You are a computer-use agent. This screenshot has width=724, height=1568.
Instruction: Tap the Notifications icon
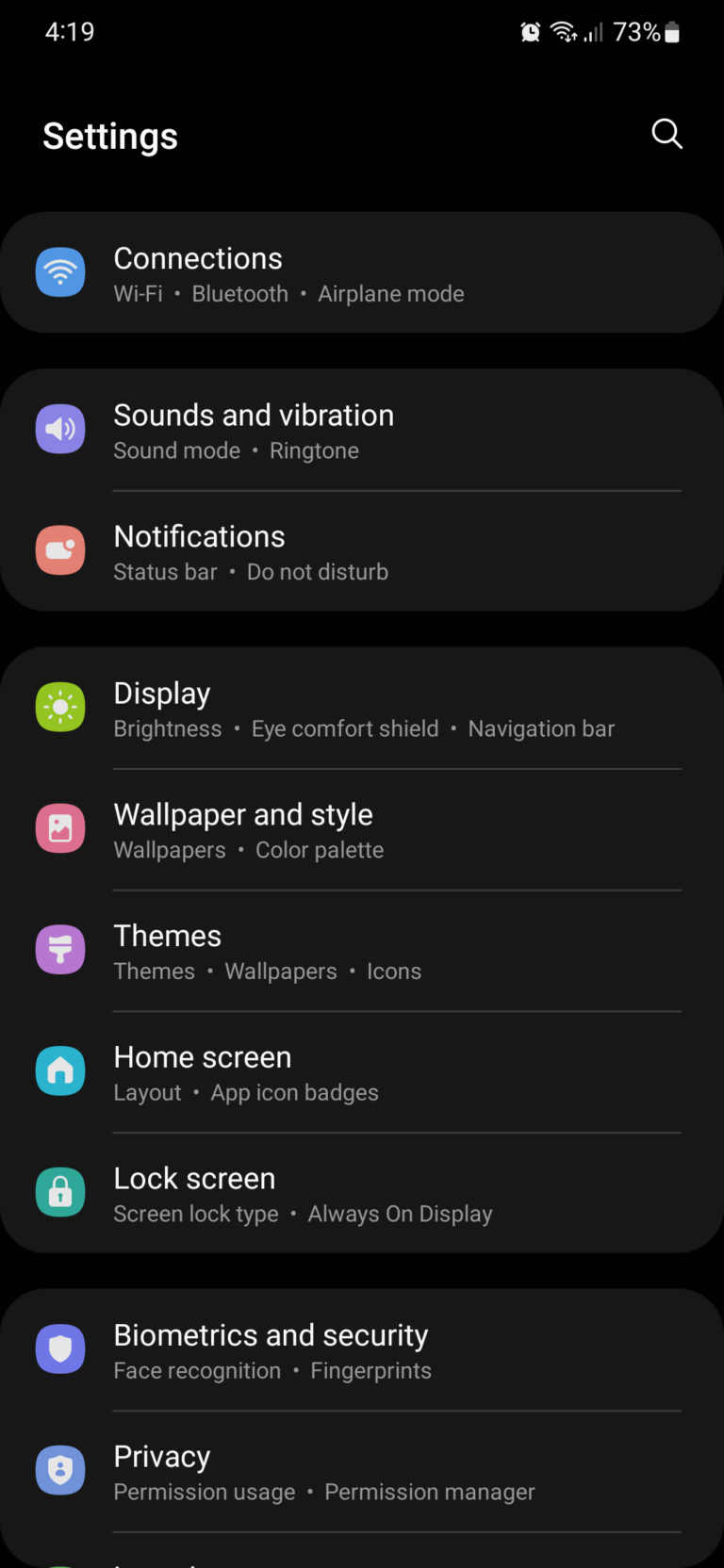coord(60,550)
